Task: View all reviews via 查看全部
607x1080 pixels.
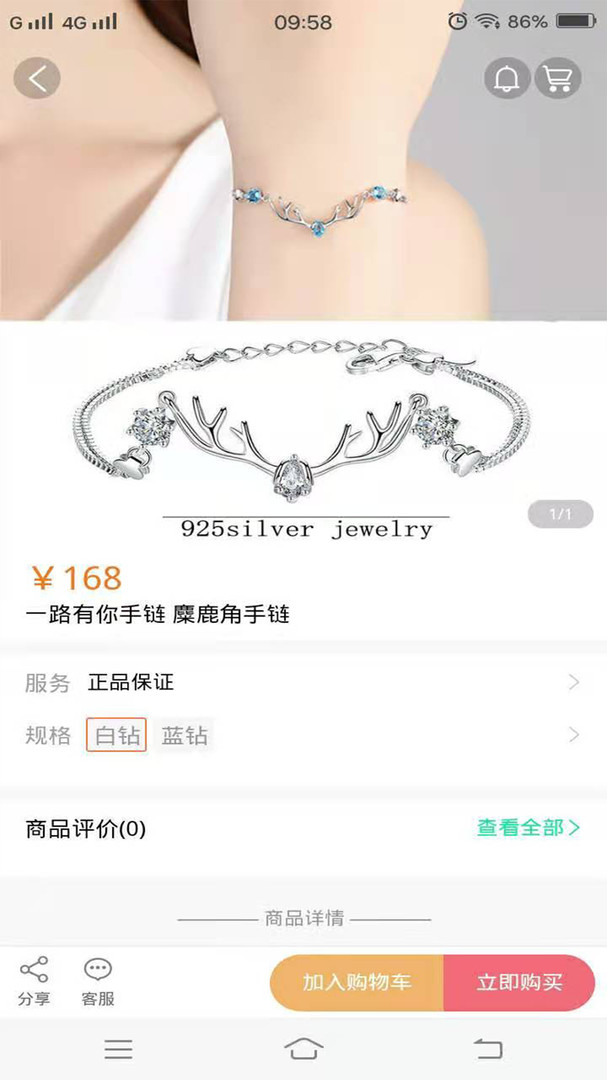Action: (528, 827)
